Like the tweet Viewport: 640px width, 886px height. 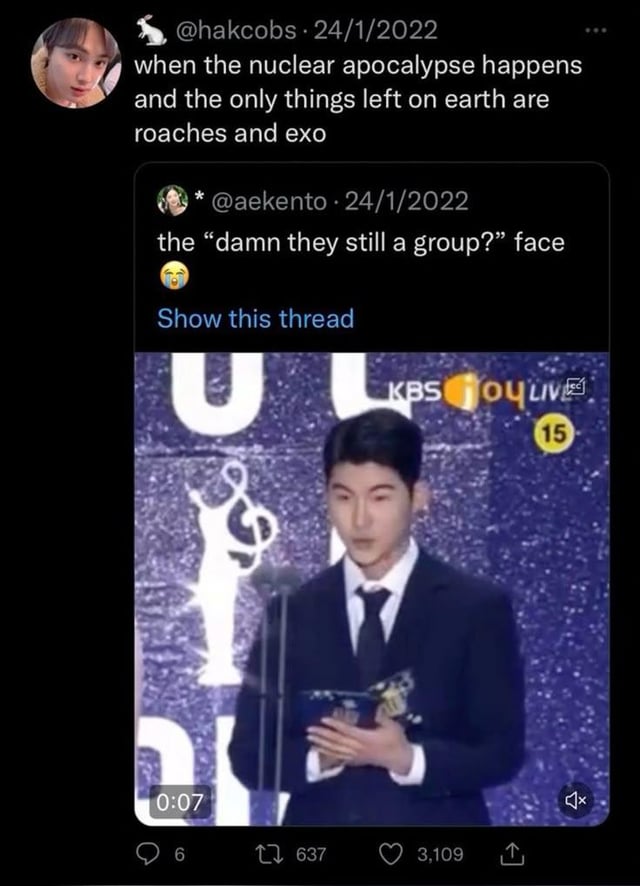pyautogui.click(x=394, y=854)
